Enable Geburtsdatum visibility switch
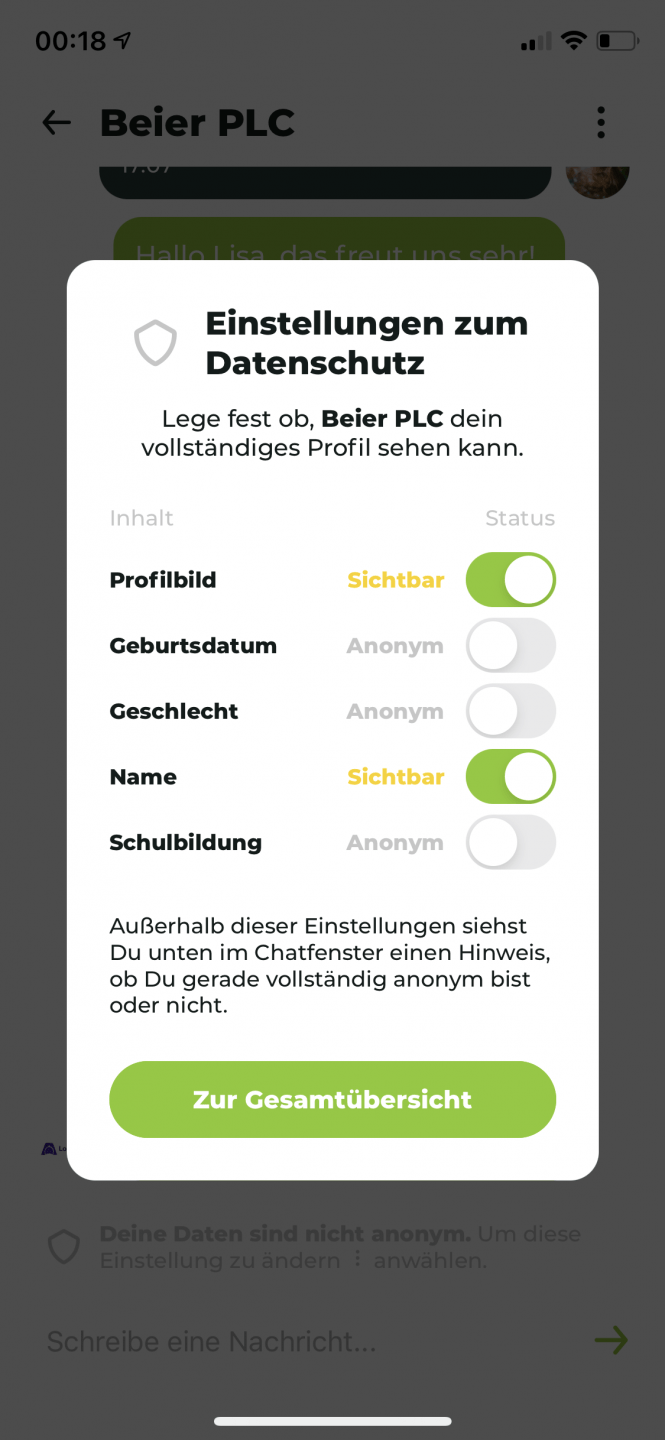The height and width of the screenshot is (1440, 665). click(x=510, y=646)
